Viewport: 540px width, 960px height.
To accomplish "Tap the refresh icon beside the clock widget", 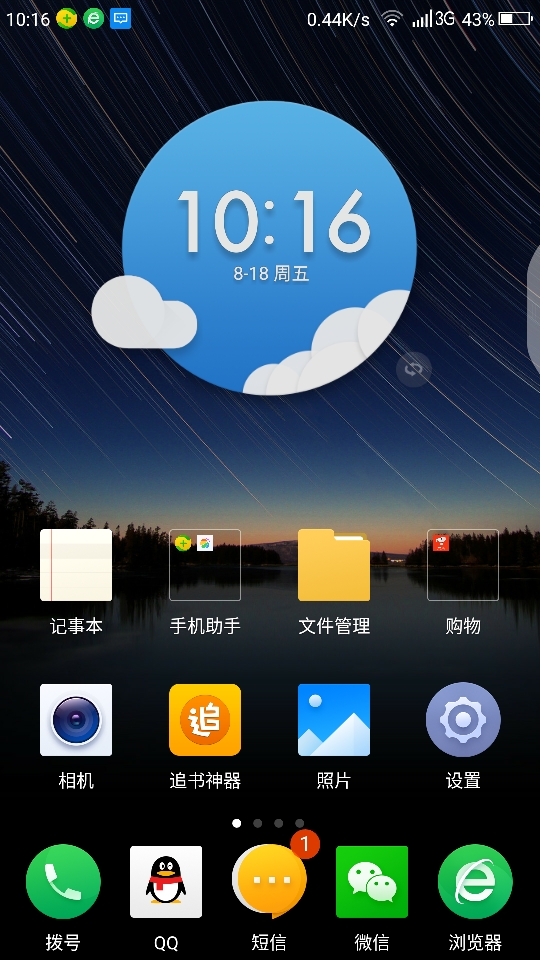I will (414, 369).
